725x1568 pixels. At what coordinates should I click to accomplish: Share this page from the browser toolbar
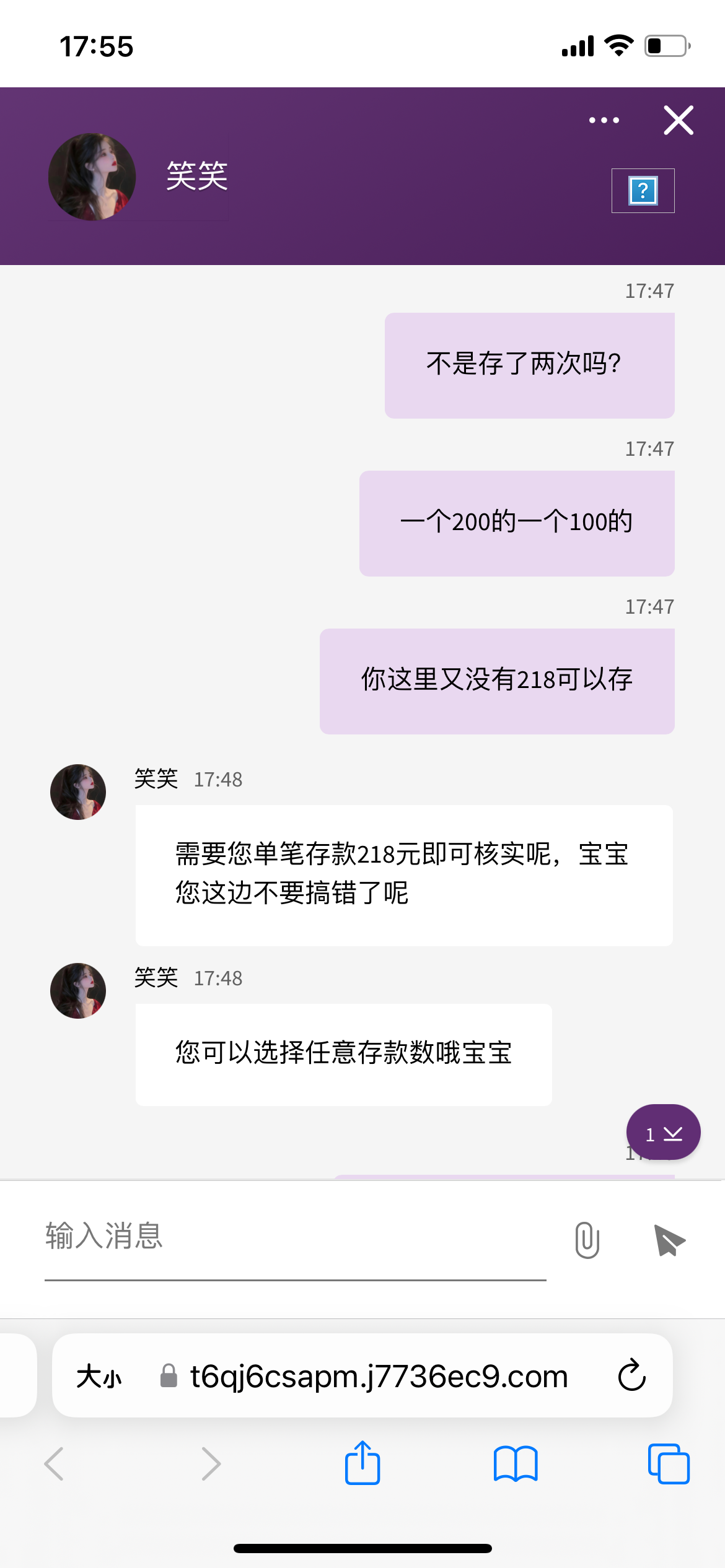(362, 1463)
